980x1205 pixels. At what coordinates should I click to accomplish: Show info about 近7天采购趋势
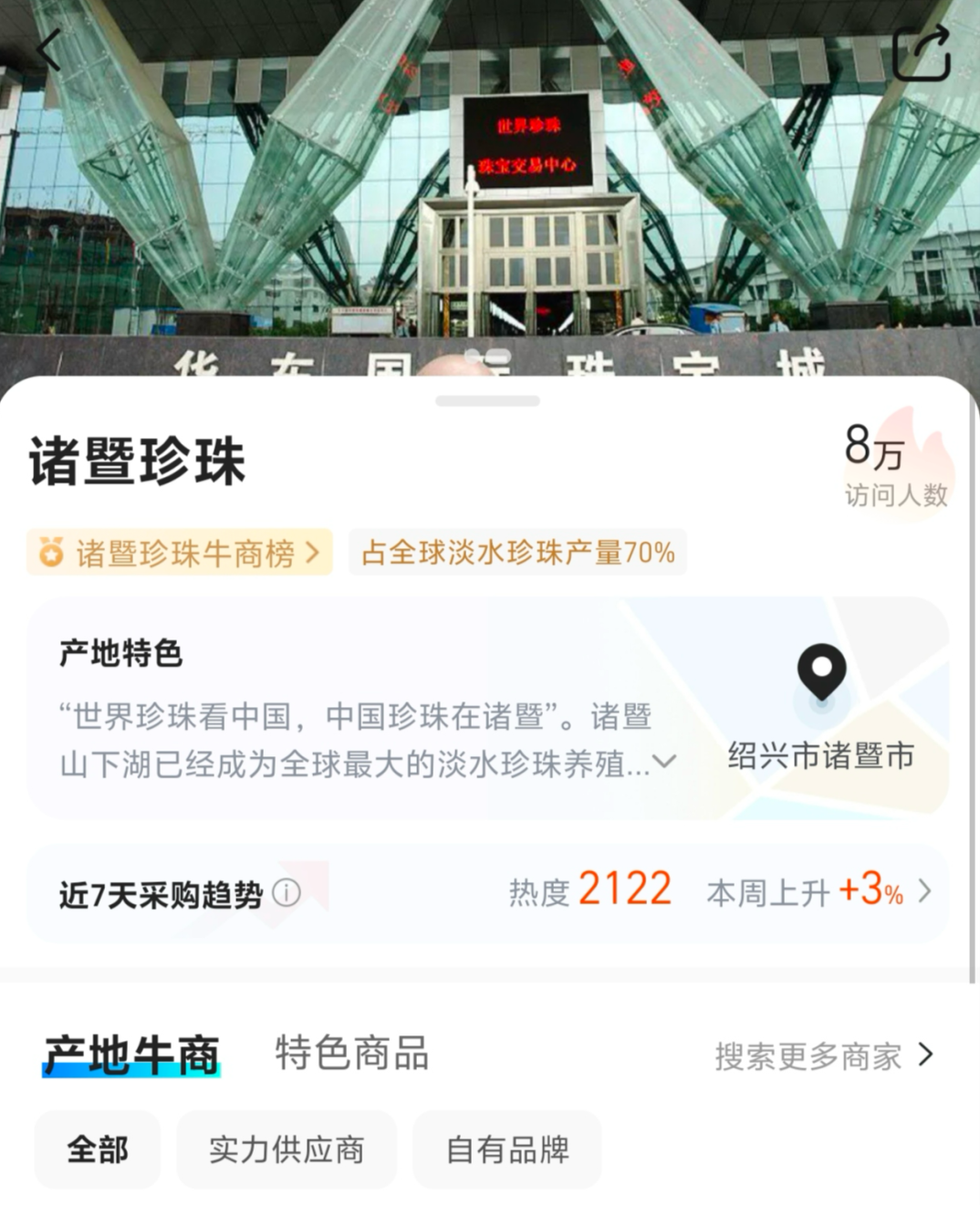point(287,892)
